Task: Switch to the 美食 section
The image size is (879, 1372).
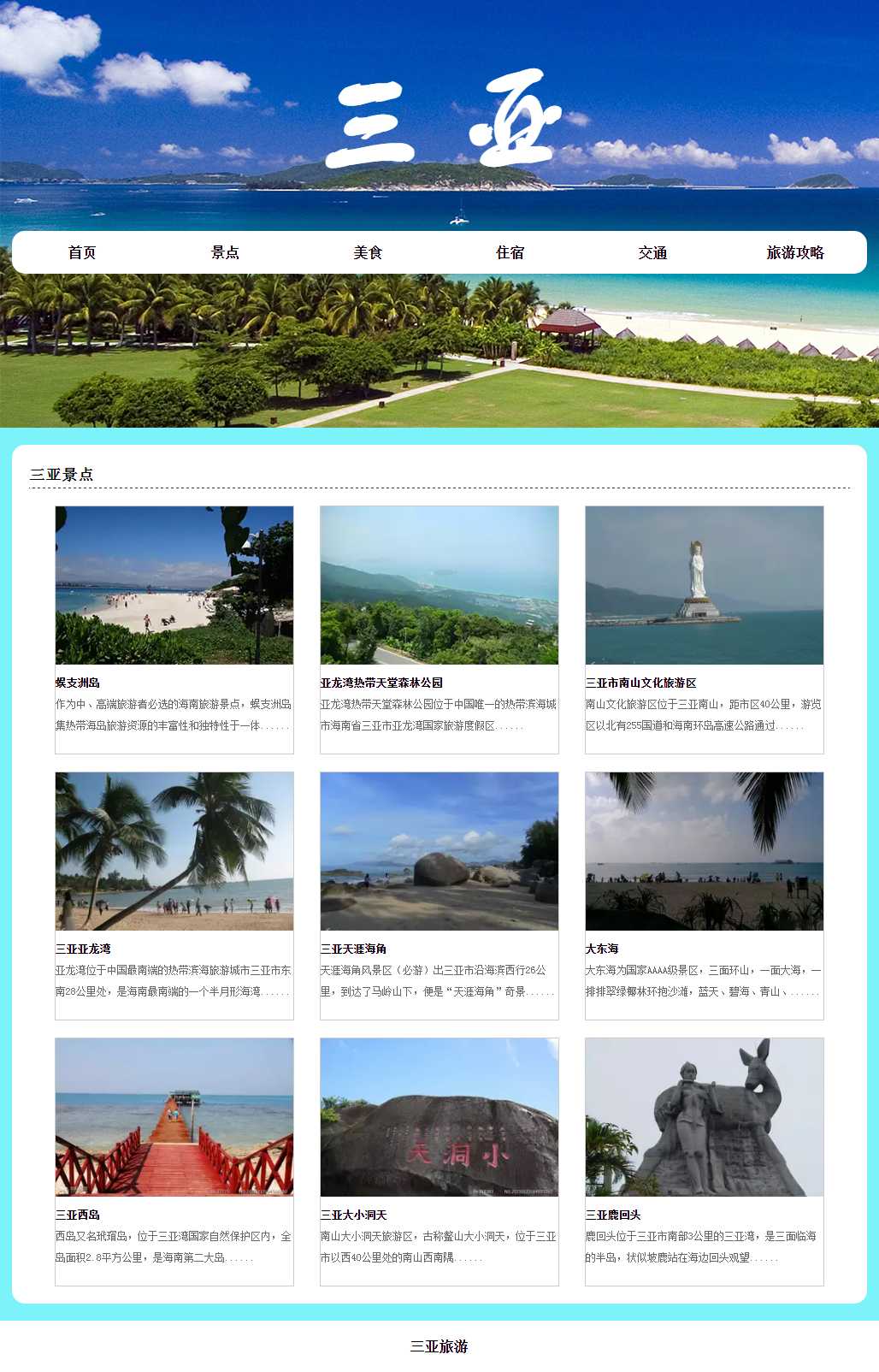Action: pyautogui.click(x=368, y=252)
